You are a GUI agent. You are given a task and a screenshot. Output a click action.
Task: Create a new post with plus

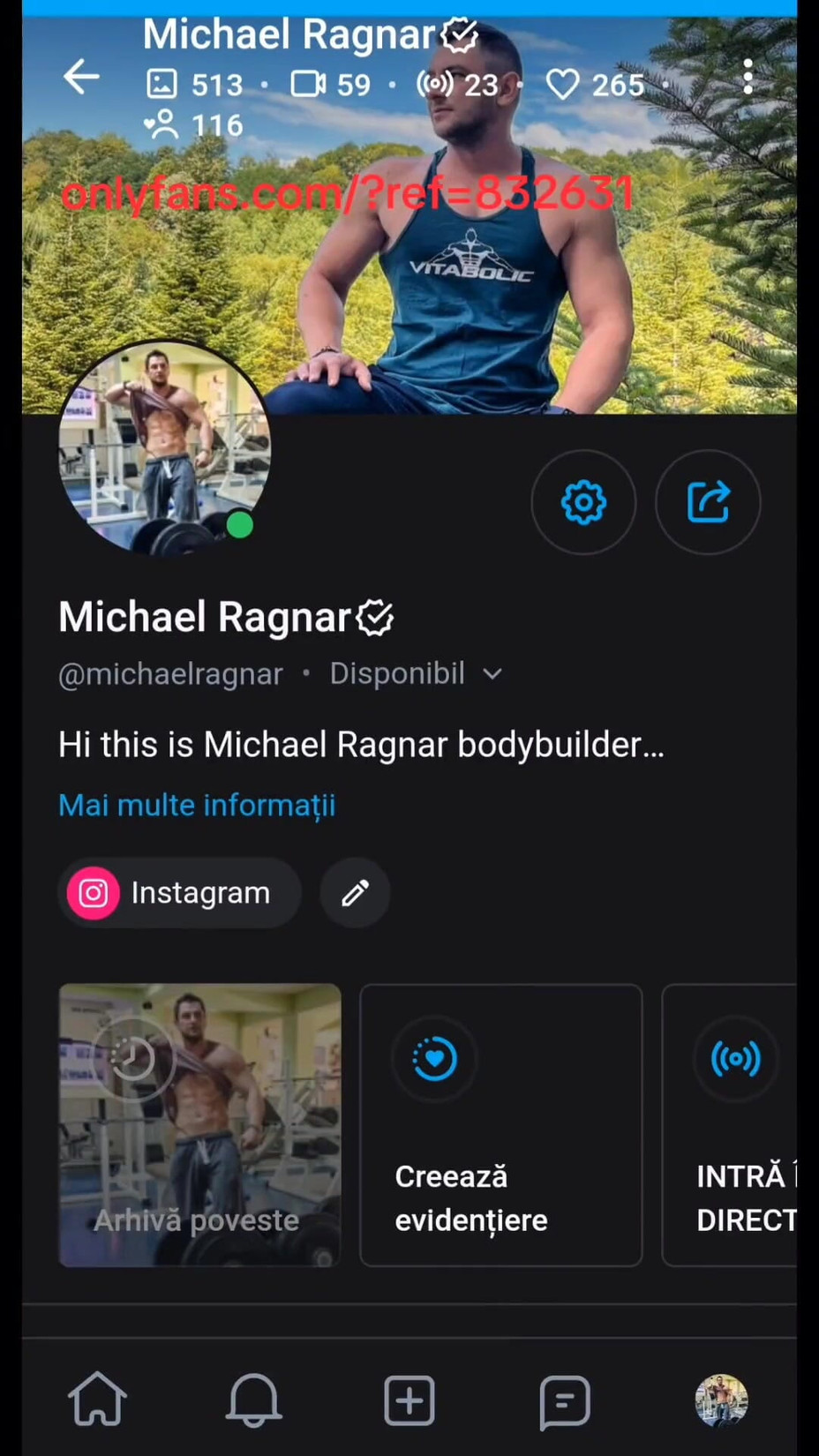pyautogui.click(x=409, y=1400)
